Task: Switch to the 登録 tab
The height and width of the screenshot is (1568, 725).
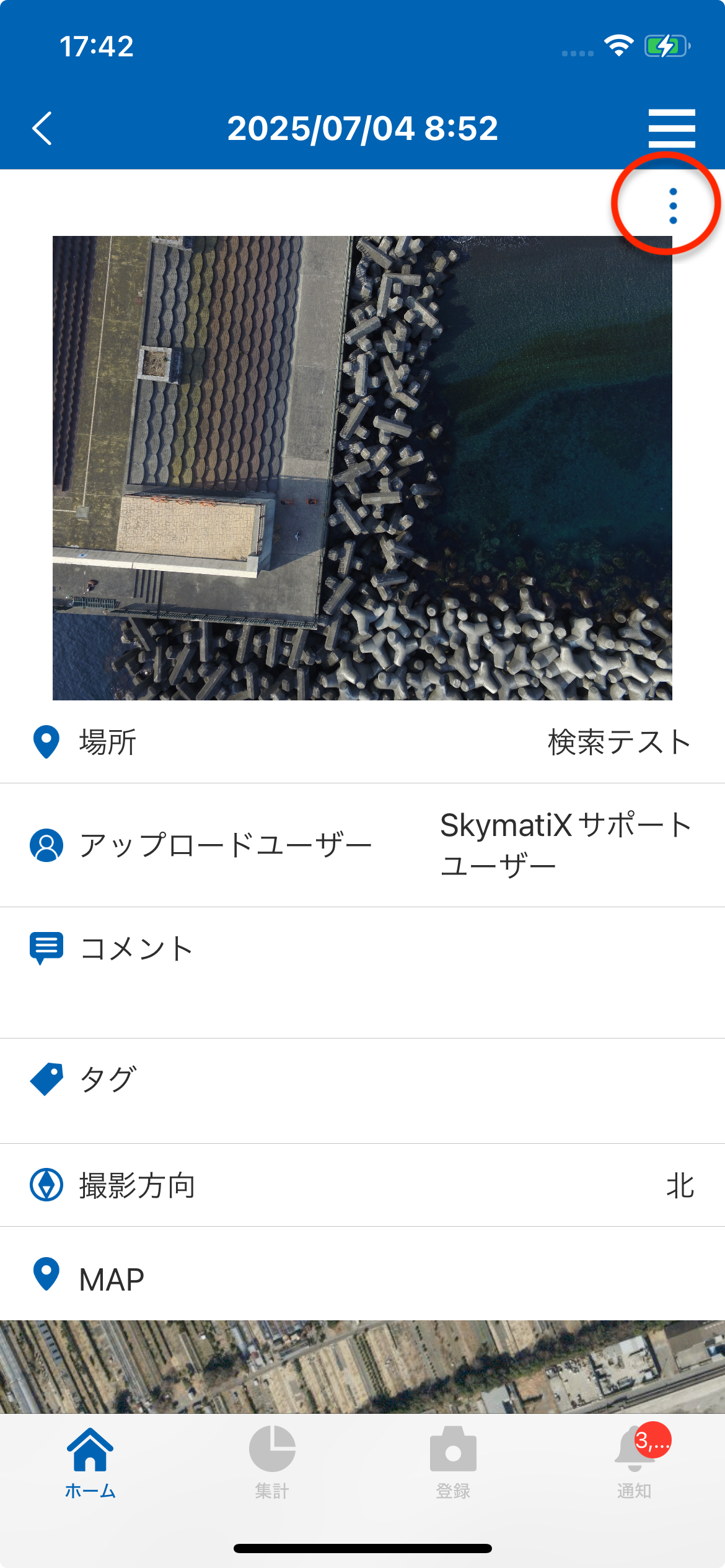Action: [453, 1463]
